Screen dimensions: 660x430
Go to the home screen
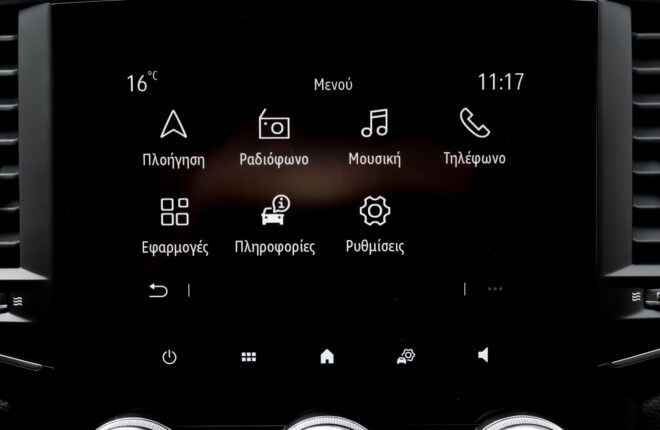pos(326,356)
